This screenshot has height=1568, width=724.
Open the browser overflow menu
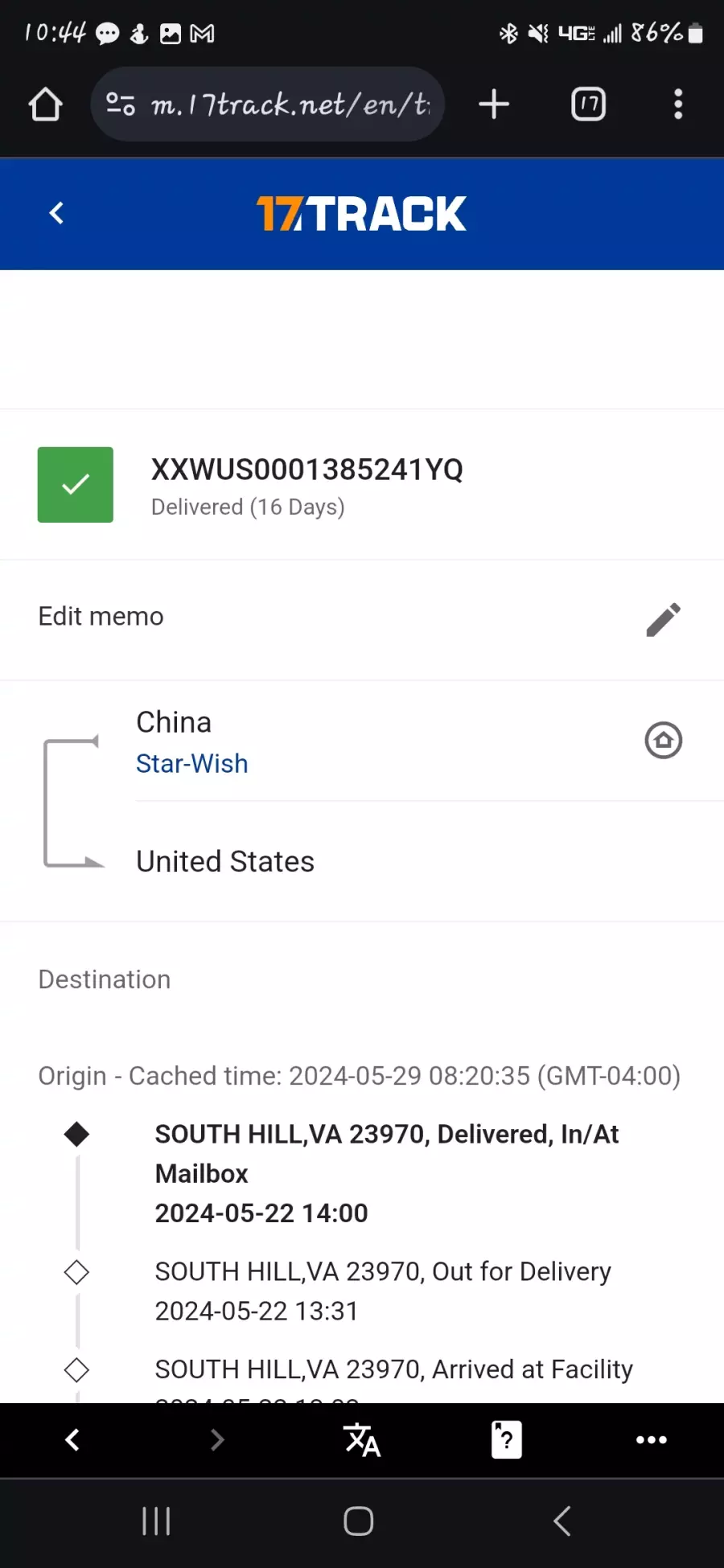[678, 105]
